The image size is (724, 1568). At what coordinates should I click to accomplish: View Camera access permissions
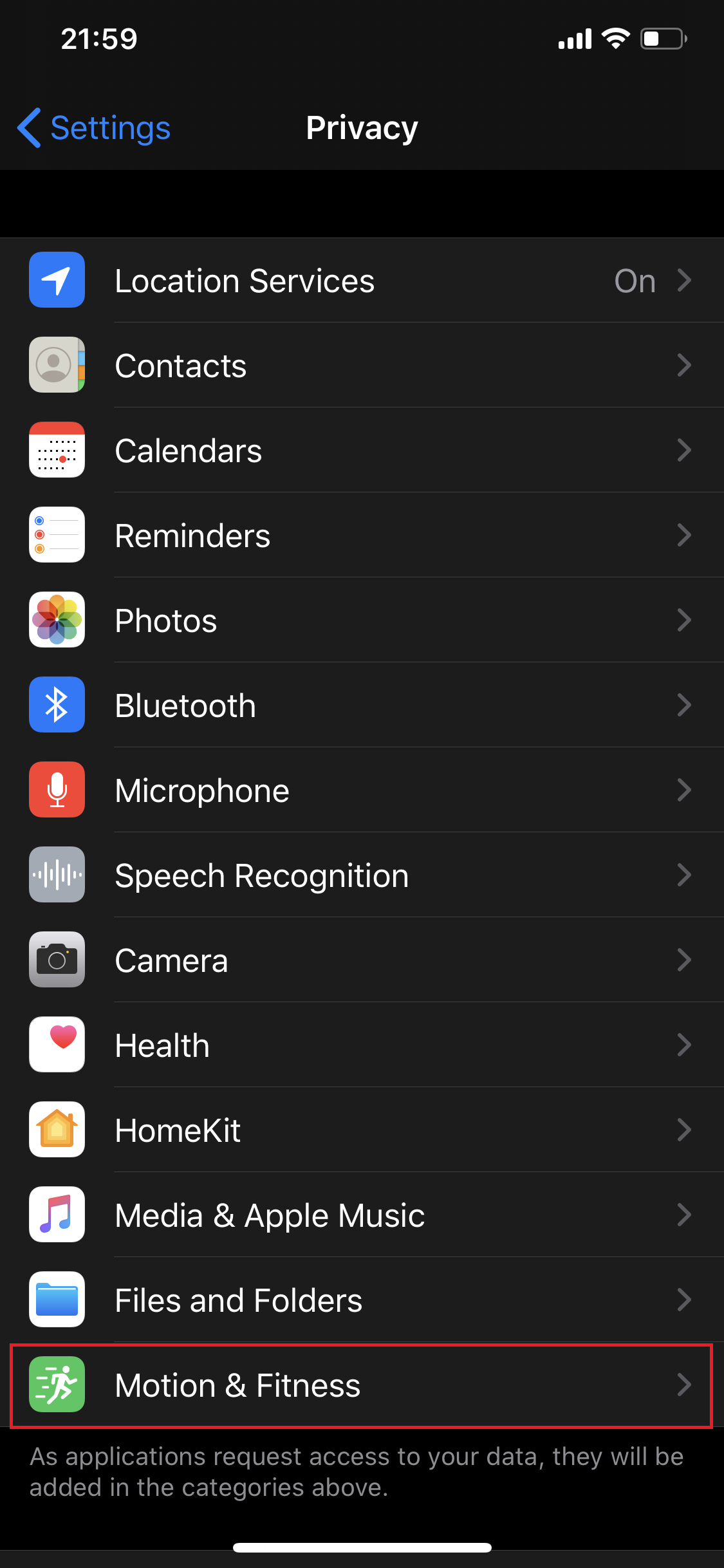pos(362,960)
